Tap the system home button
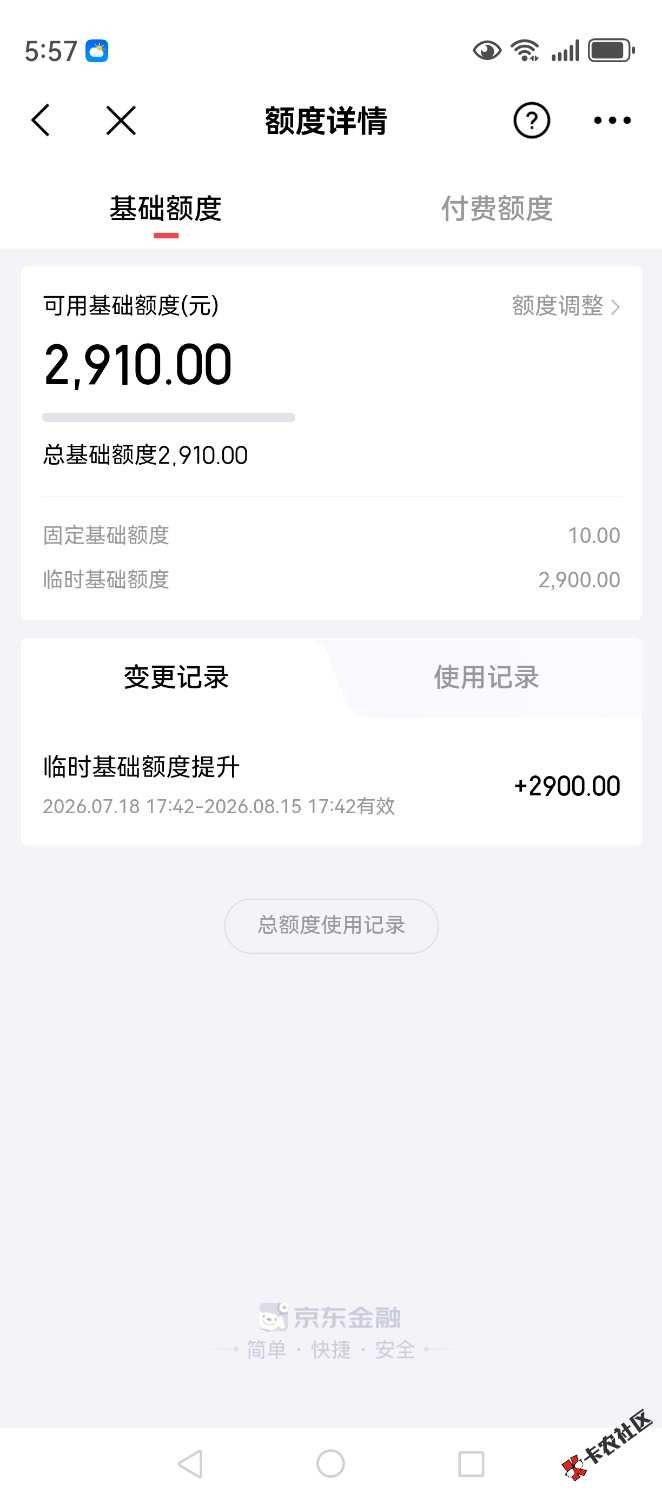The height and width of the screenshot is (1500, 662). [330, 1464]
